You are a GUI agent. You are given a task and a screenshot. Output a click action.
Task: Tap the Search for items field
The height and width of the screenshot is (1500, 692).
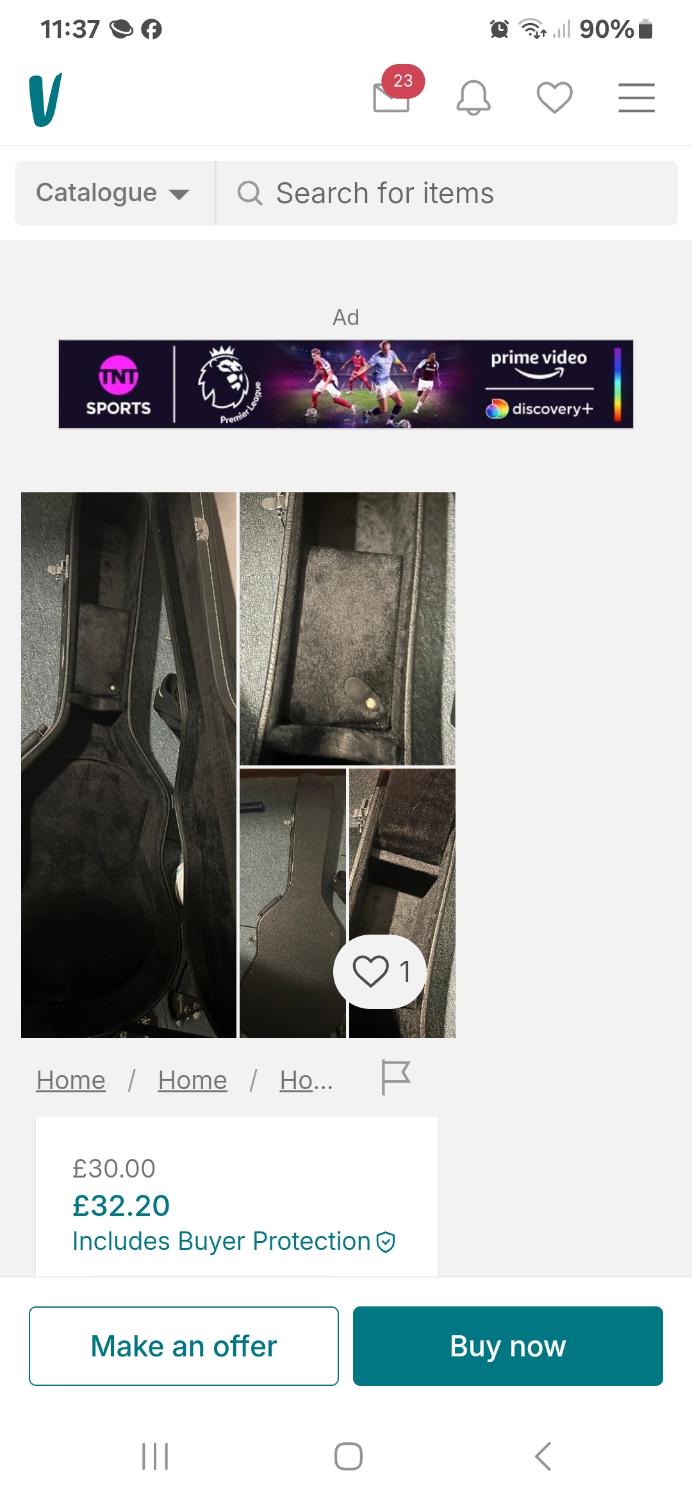446,193
